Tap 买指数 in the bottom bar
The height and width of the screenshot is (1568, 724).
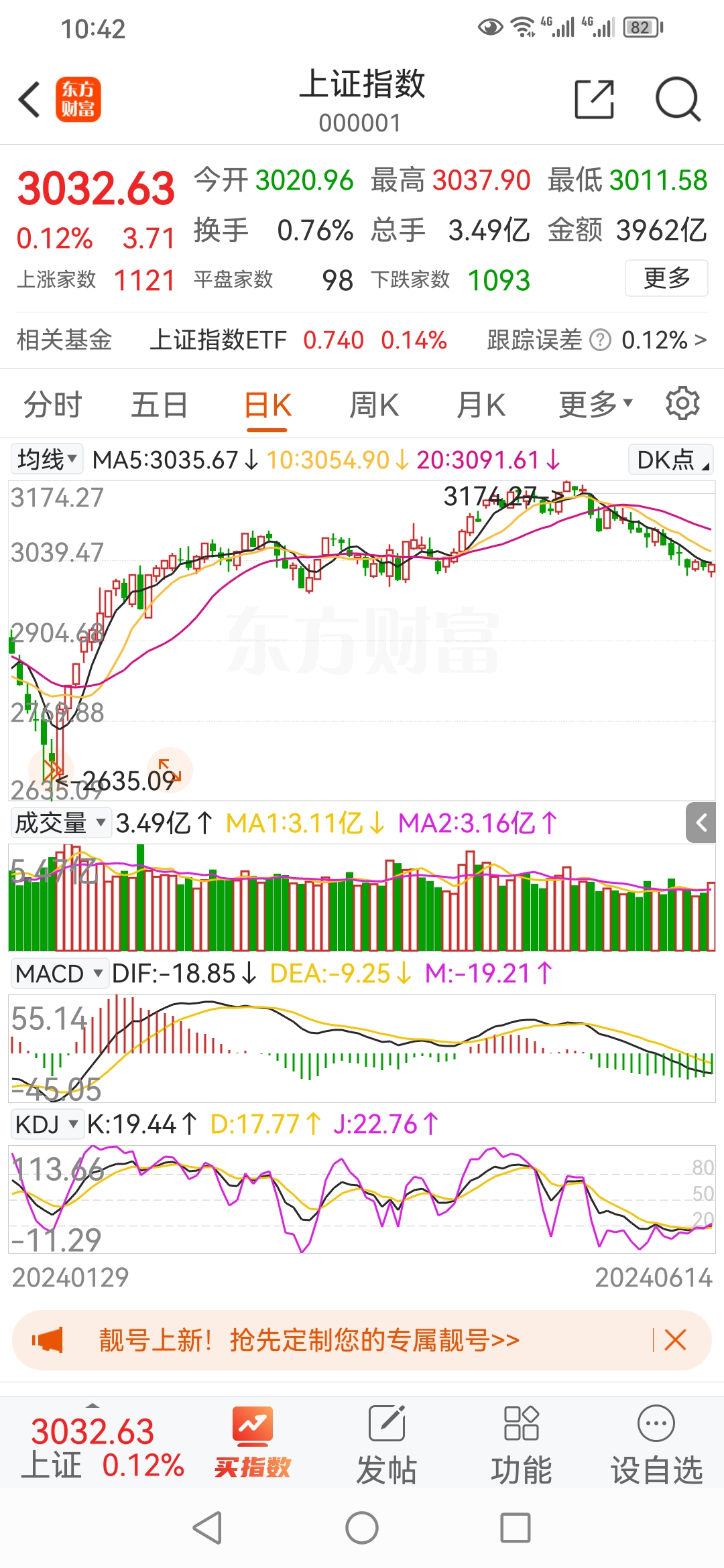[x=252, y=1443]
